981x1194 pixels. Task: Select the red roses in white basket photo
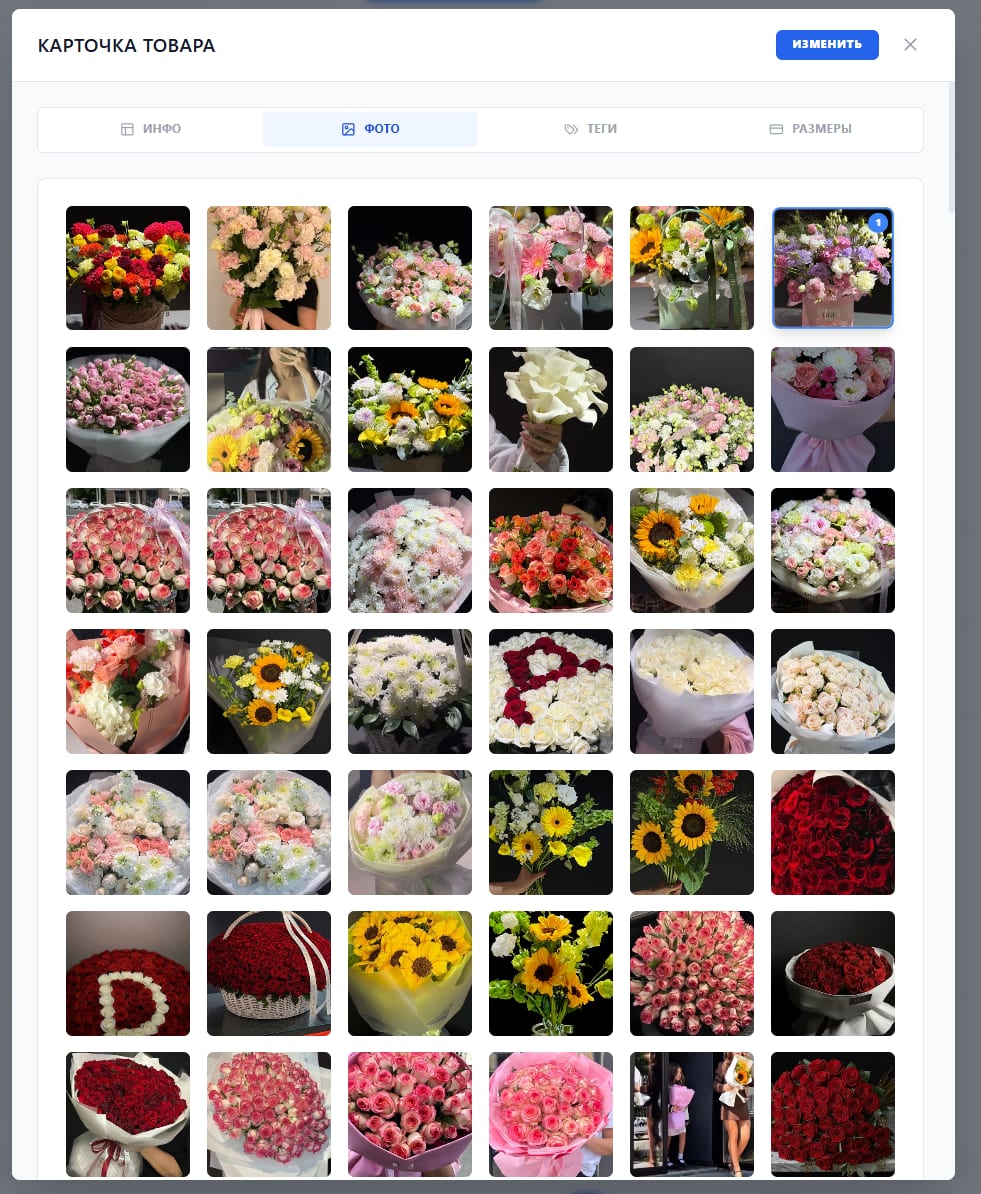(269, 973)
